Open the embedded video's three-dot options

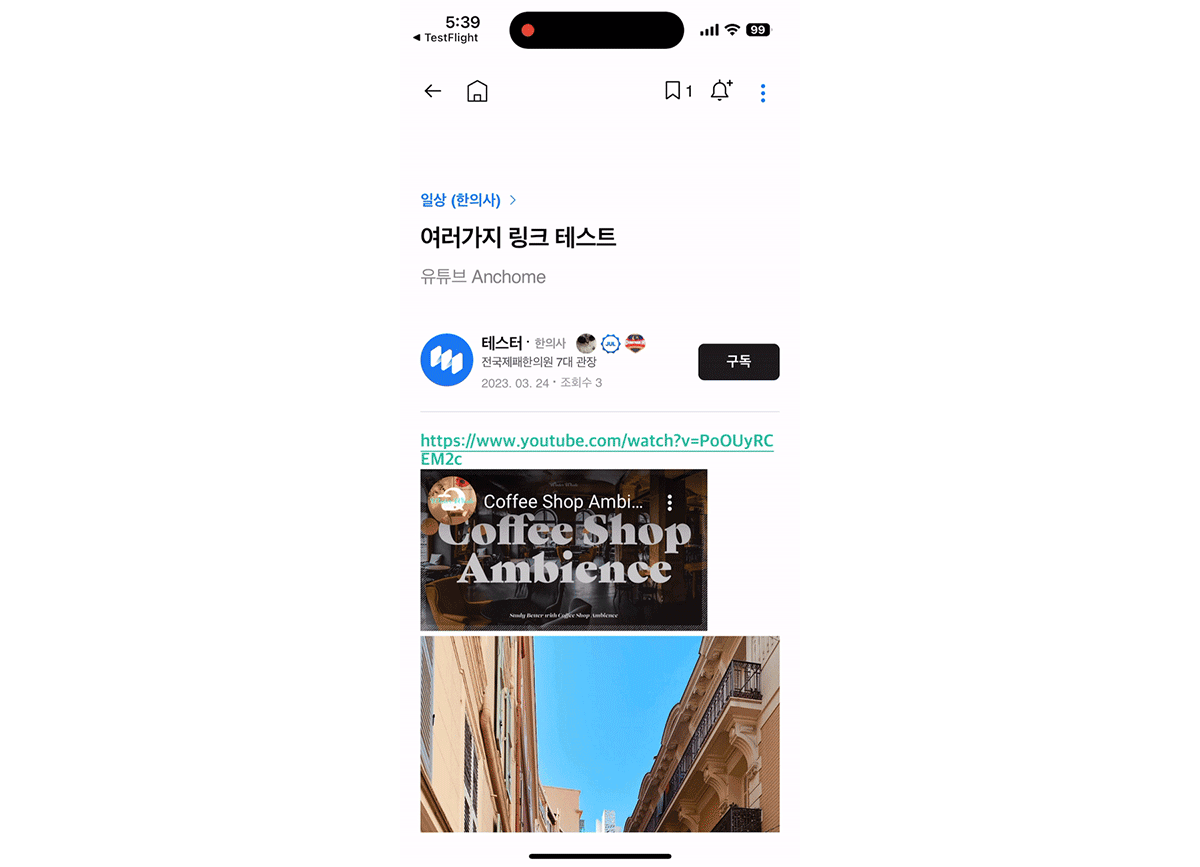pos(670,503)
